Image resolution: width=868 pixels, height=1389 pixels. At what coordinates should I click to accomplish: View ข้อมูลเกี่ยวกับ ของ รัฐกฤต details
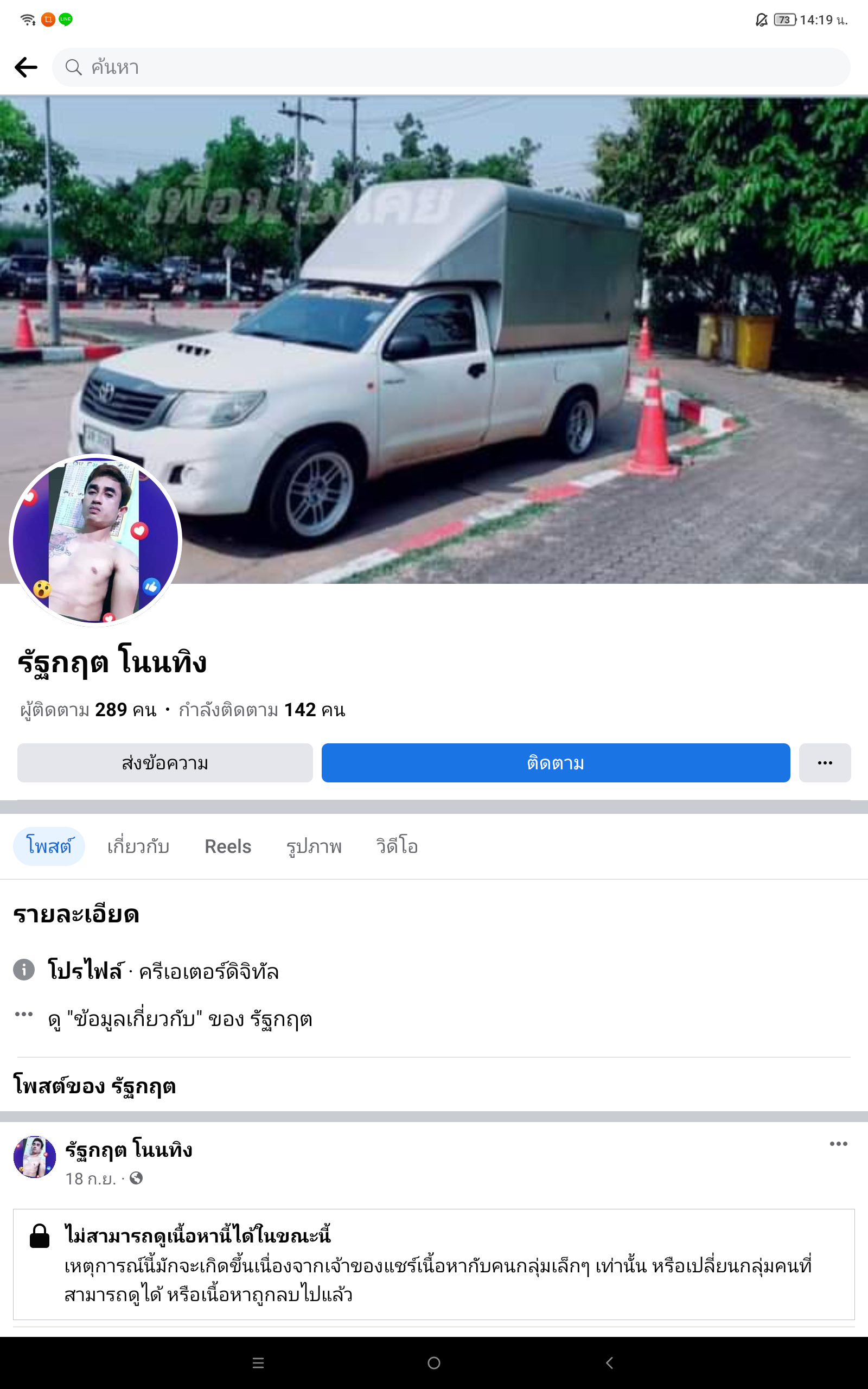(180, 1020)
